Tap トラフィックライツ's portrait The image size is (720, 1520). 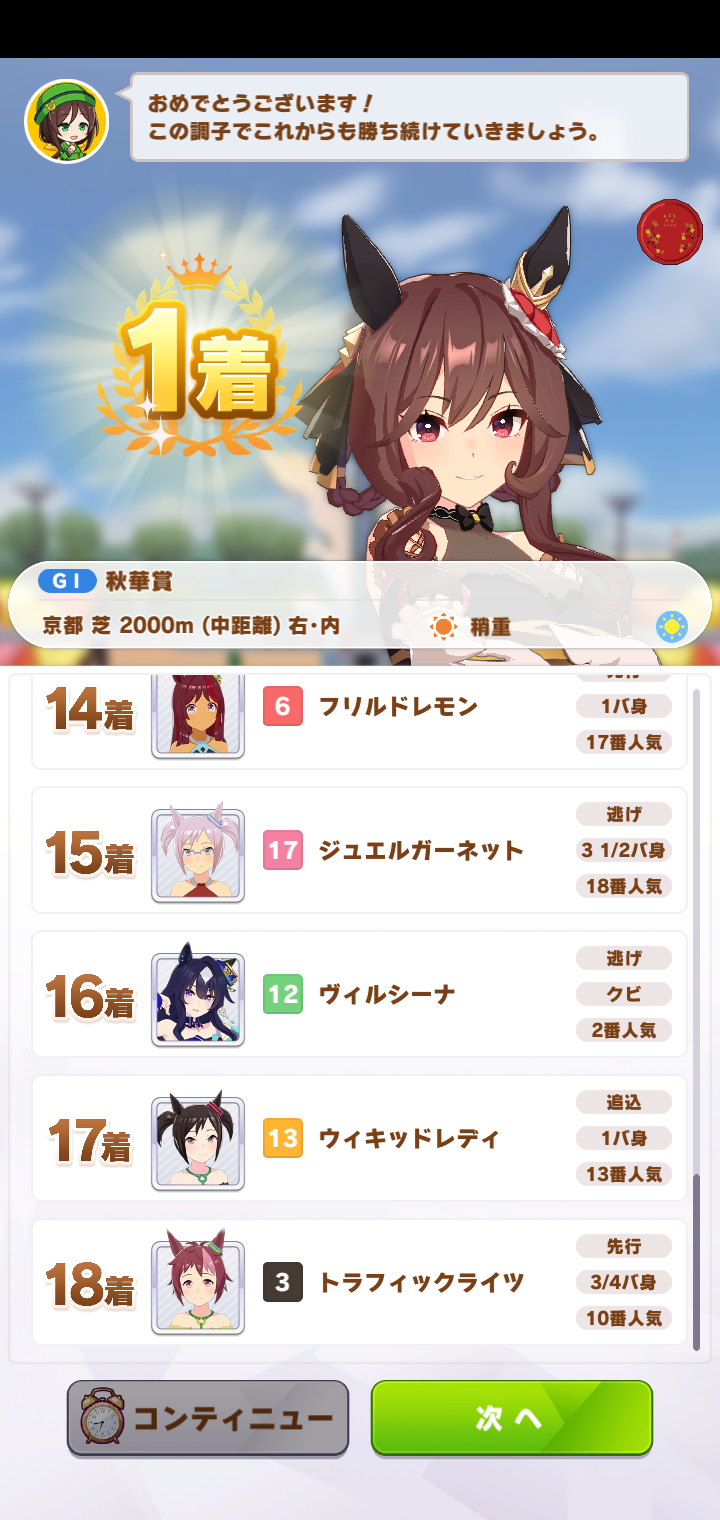point(197,1286)
